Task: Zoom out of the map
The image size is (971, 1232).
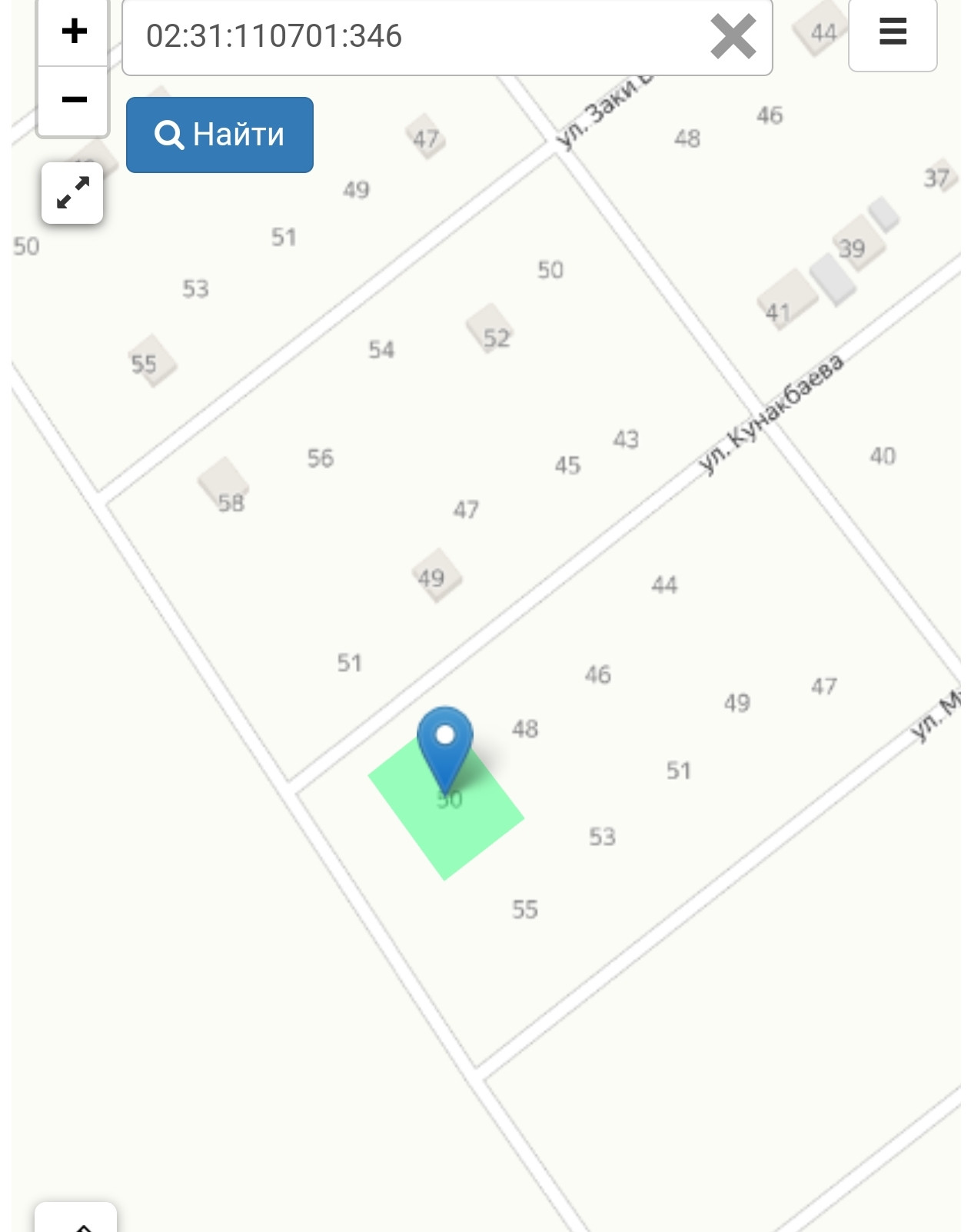Action: (x=74, y=100)
